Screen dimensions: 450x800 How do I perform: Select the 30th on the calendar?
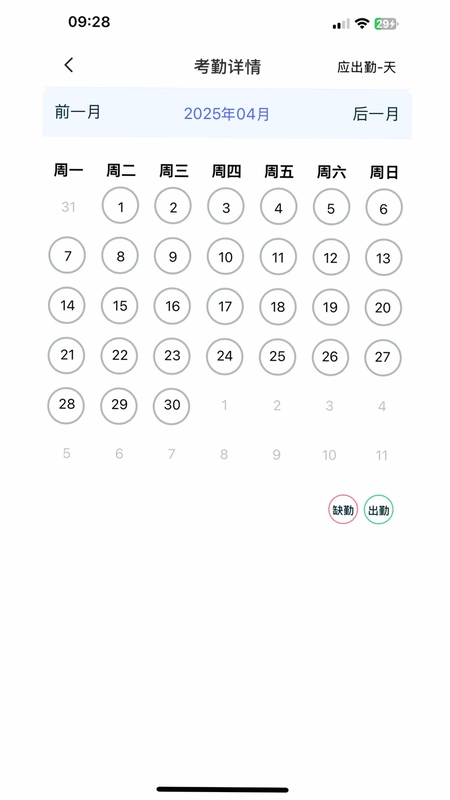(x=172, y=406)
